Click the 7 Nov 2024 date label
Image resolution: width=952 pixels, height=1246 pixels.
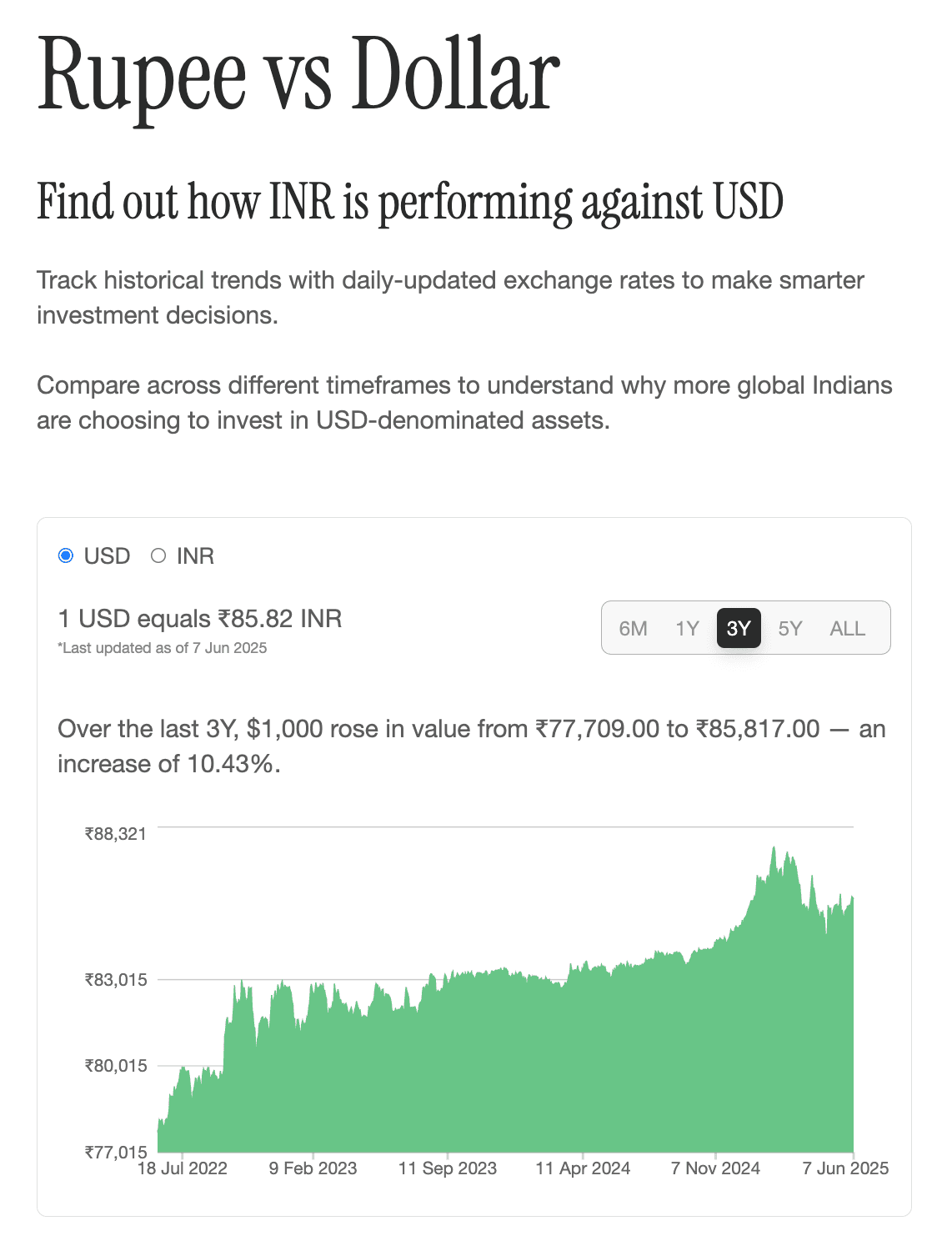click(x=716, y=1168)
